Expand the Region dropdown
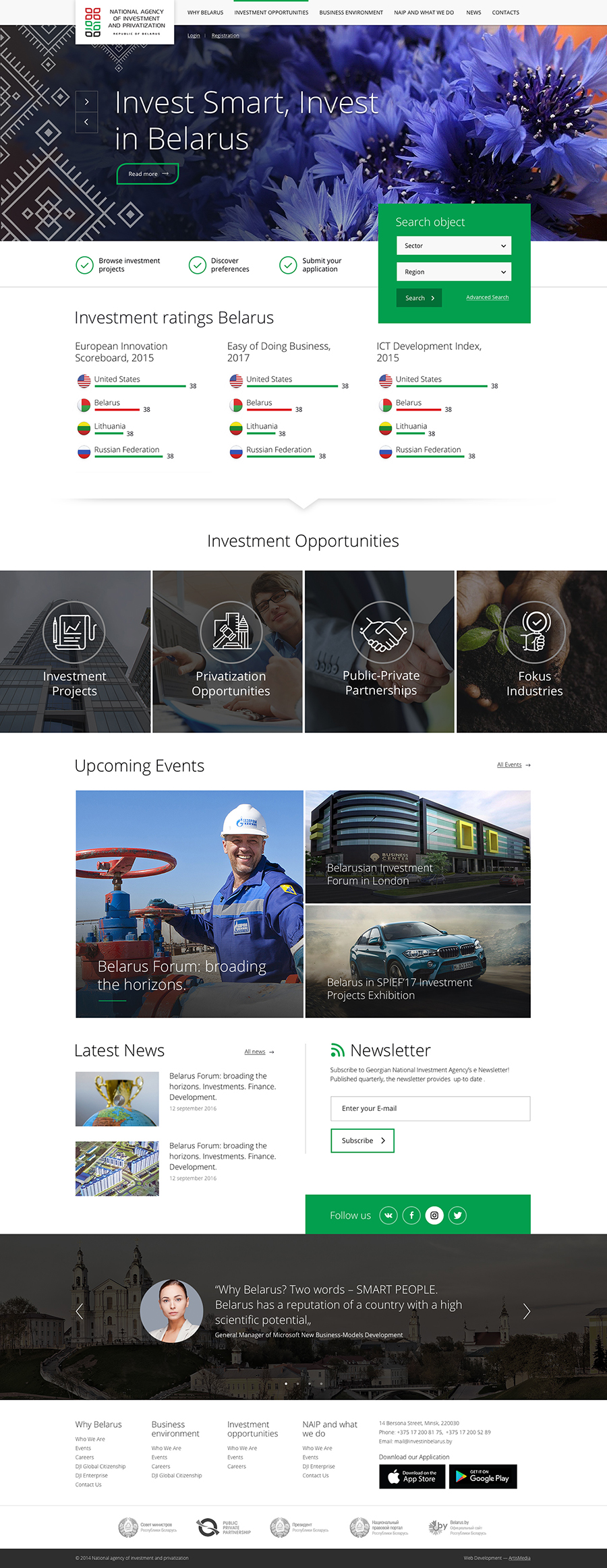 [x=454, y=272]
